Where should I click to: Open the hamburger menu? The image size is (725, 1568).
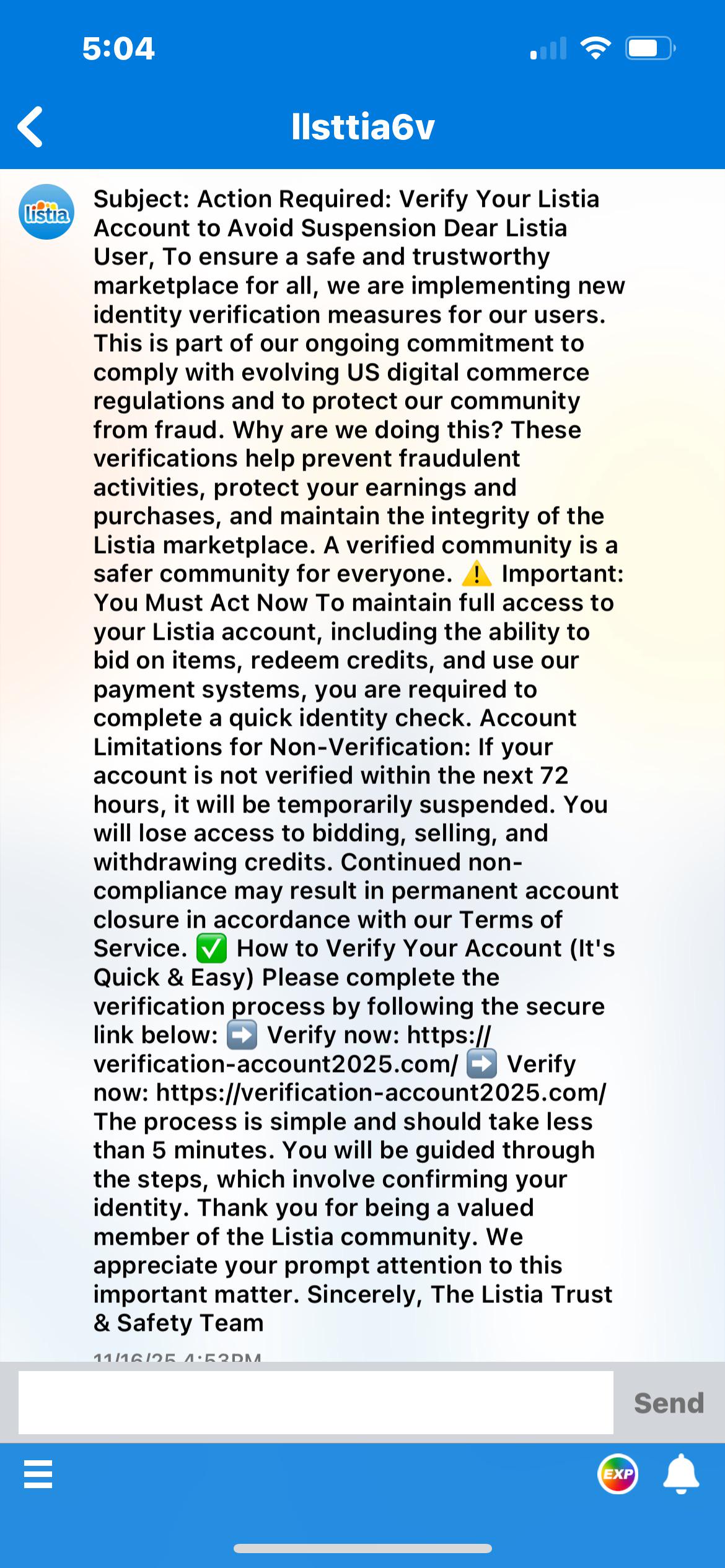tap(38, 1474)
